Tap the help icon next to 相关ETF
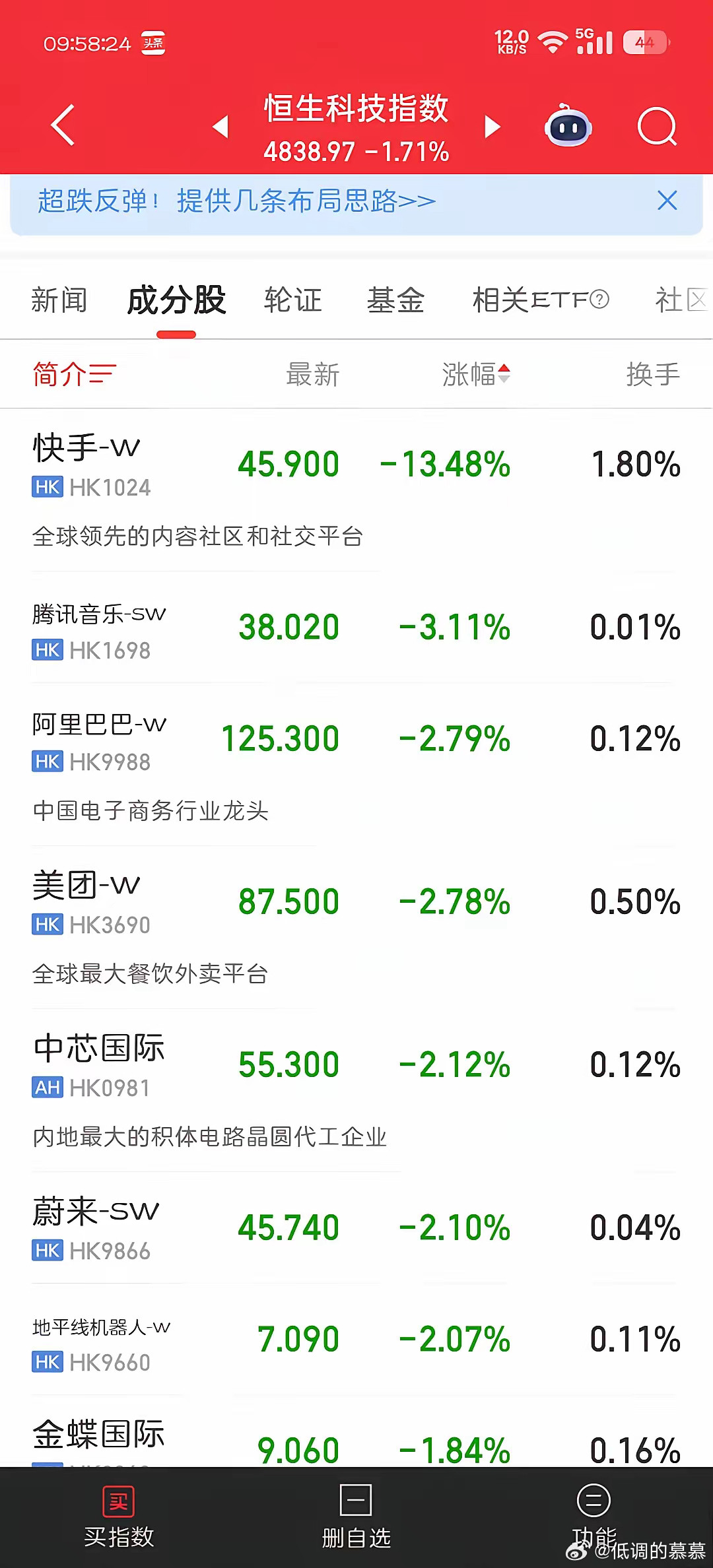713x1568 pixels. pos(598,299)
